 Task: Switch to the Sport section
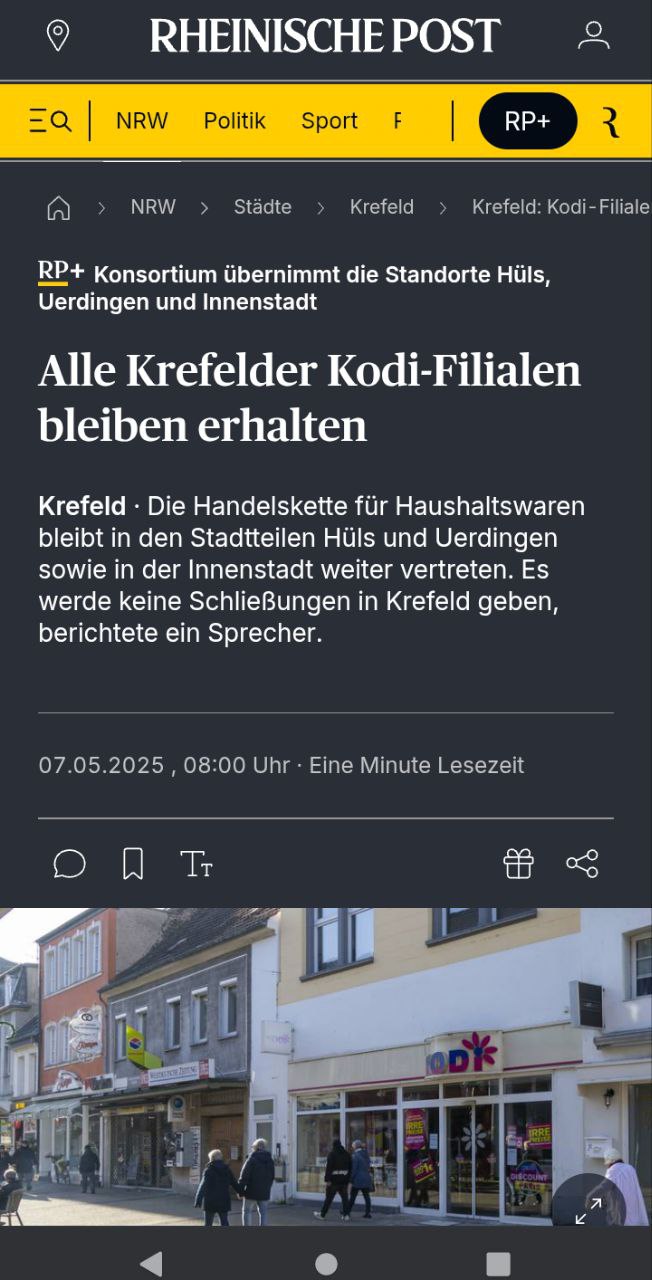[329, 121]
